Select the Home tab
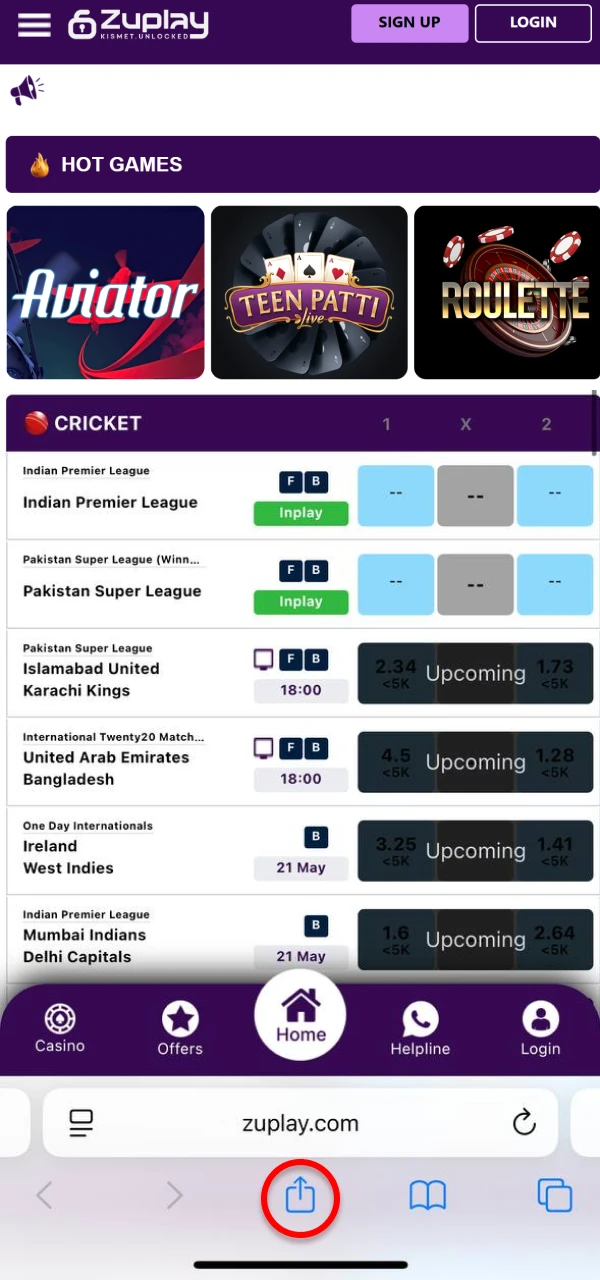The width and height of the screenshot is (600, 1280). coord(300,1015)
